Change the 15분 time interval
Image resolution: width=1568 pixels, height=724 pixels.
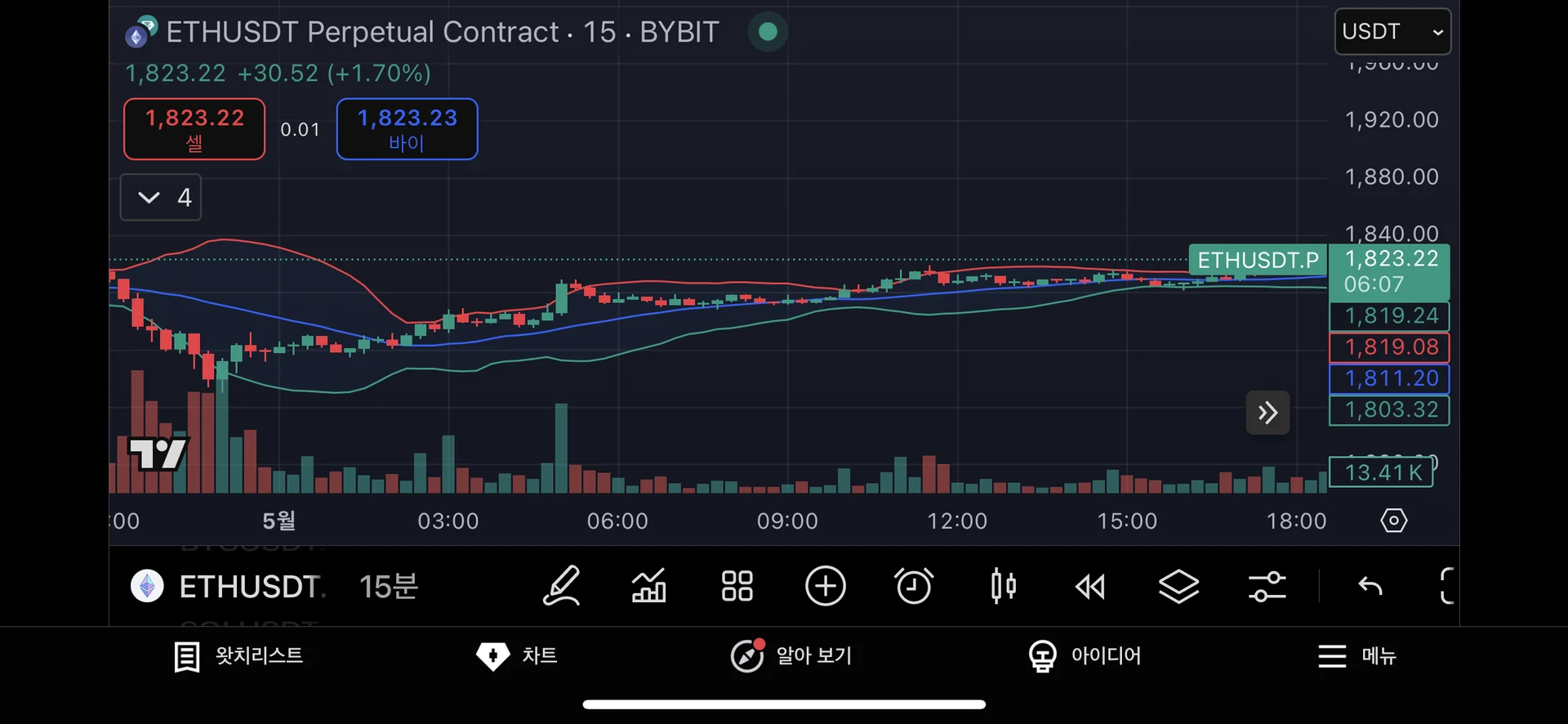389,587
